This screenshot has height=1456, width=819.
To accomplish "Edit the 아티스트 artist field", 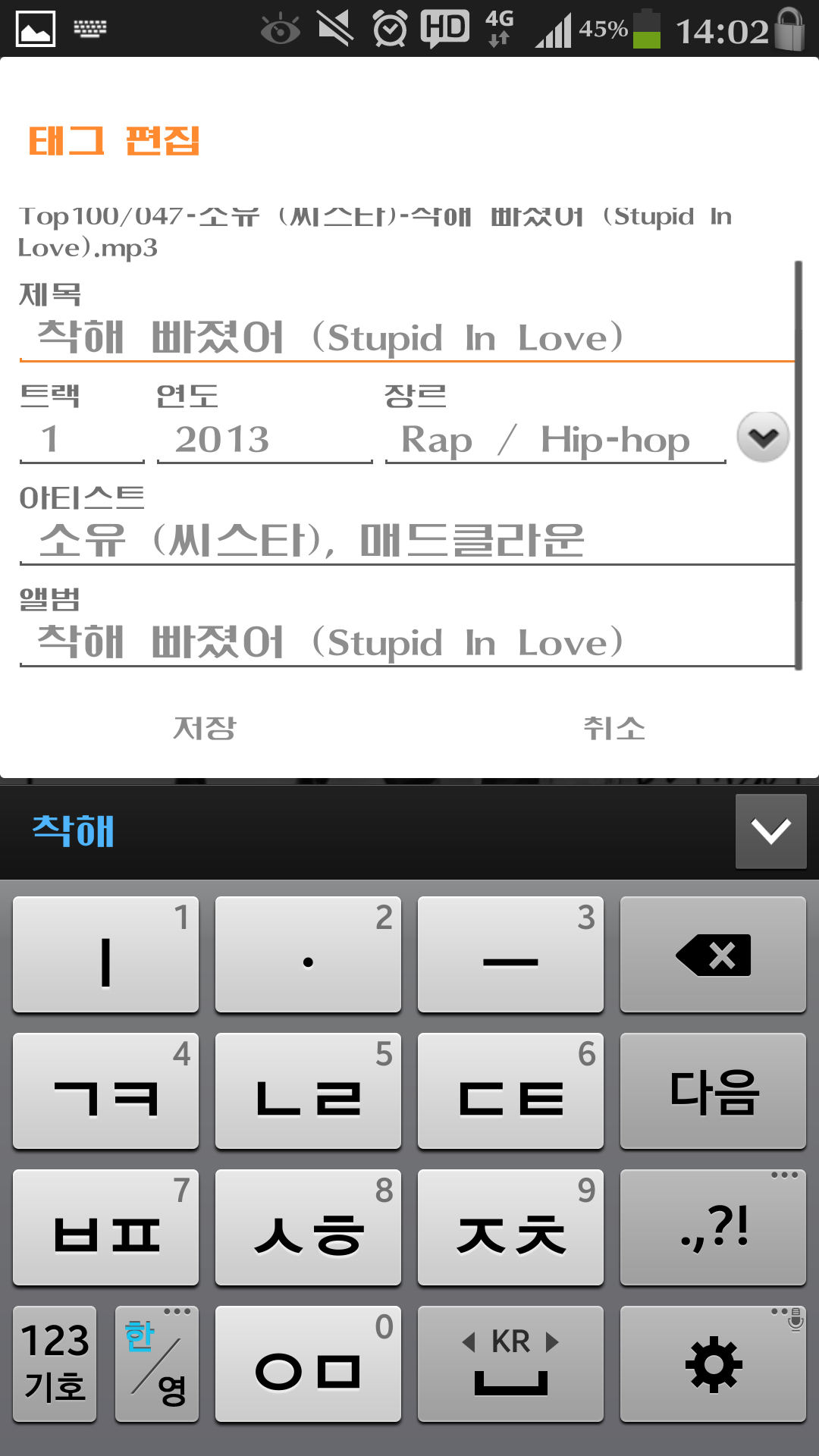I will (406, 541).
